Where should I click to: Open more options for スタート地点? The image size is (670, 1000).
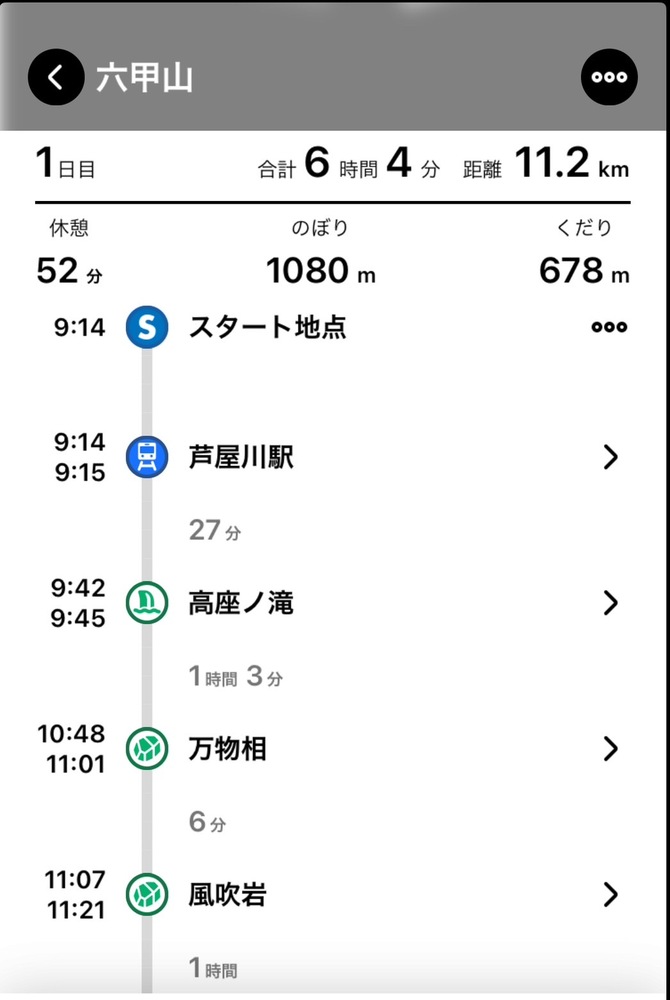609,327
